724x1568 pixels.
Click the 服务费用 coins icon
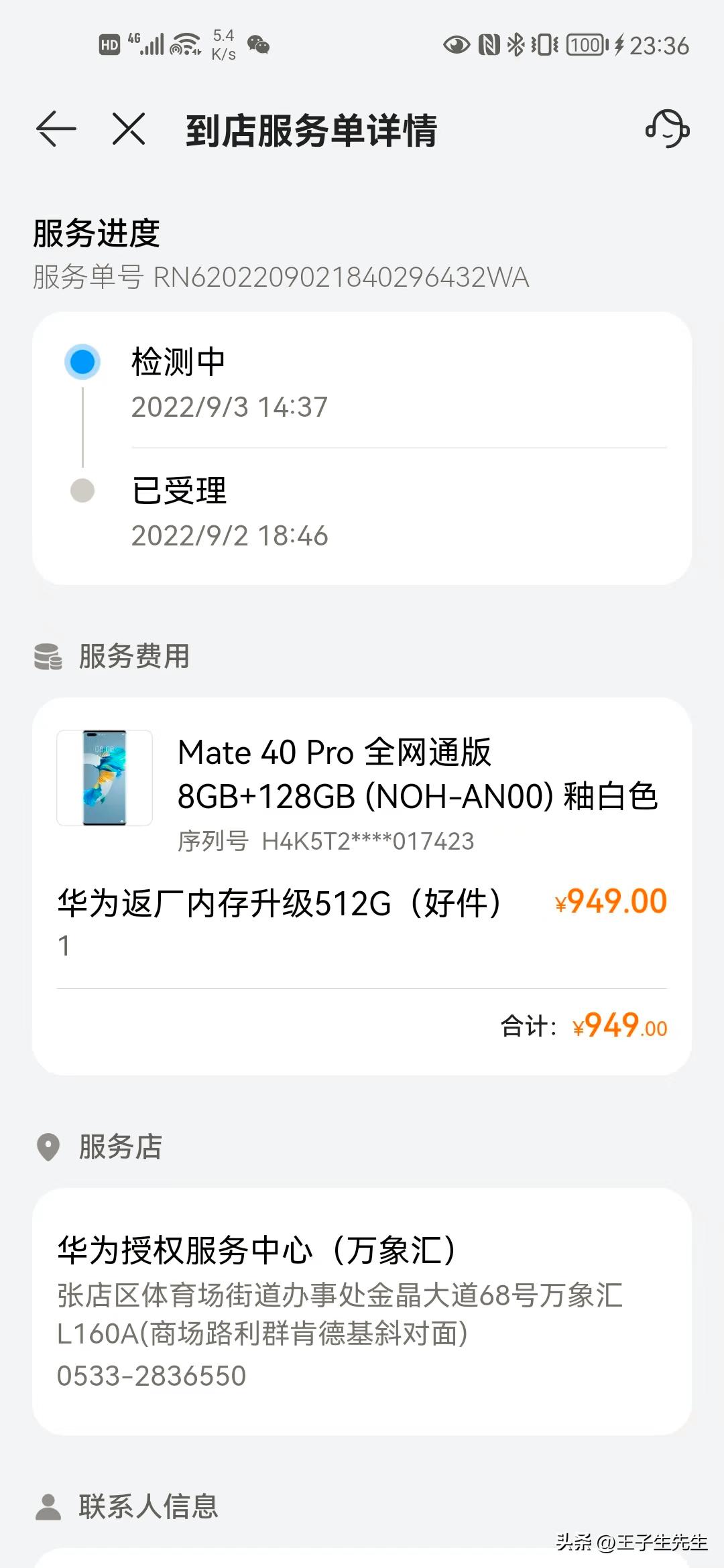click(47, 658)
